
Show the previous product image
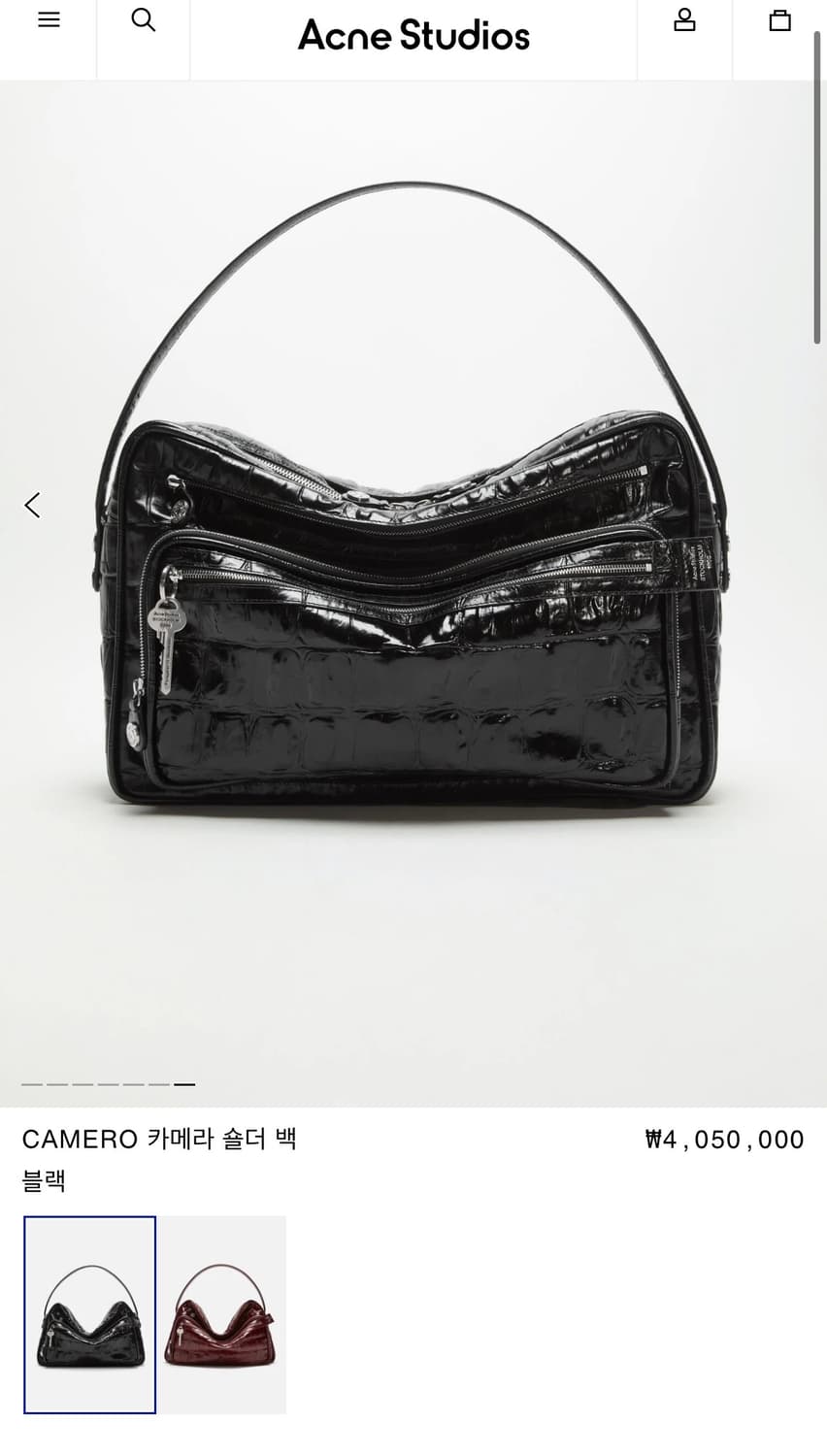tap(32, 505)
